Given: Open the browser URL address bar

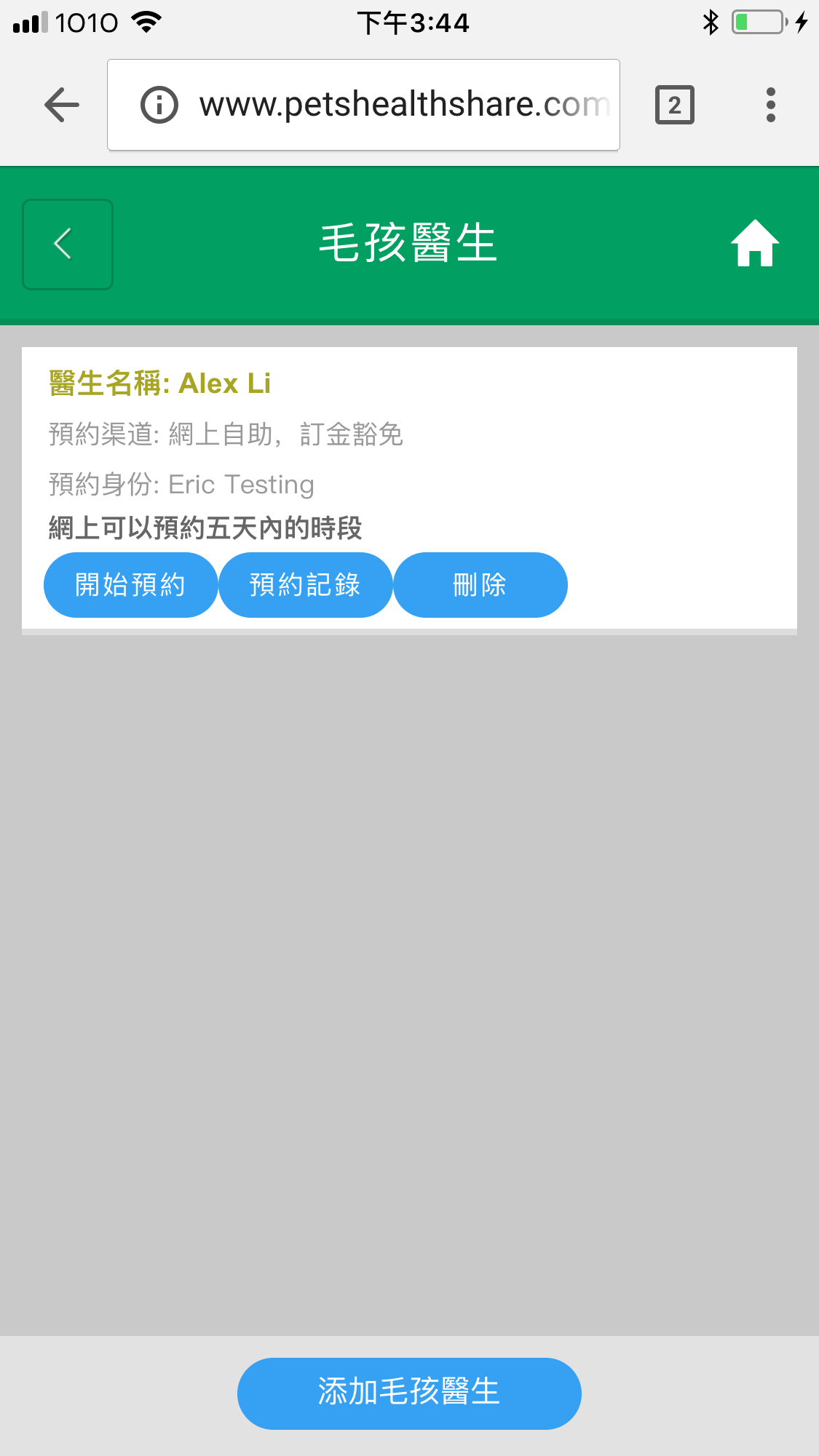Looking at the screenshot, I should click(404, 105).
